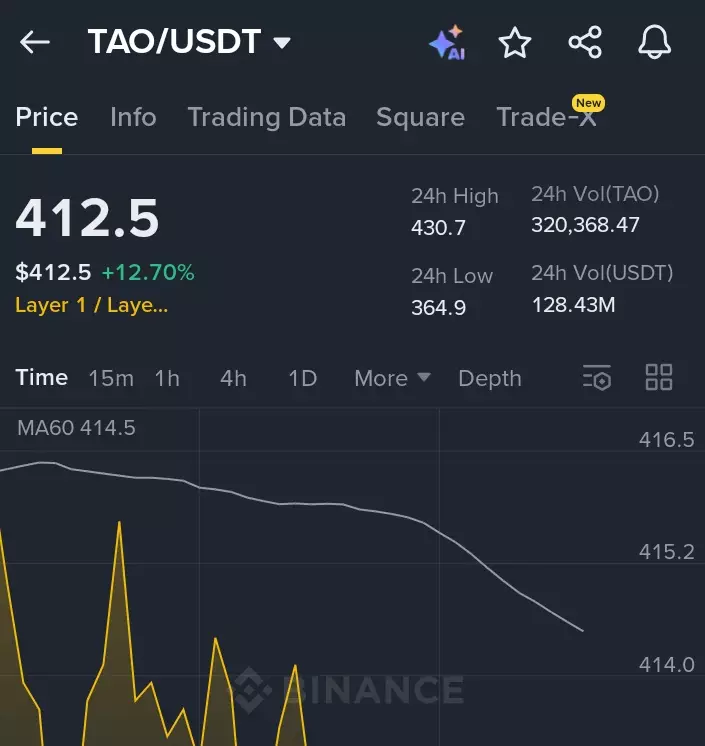Open chart indicator settings icon
Viewport: 705px width, 746px height.
[597, 377]
